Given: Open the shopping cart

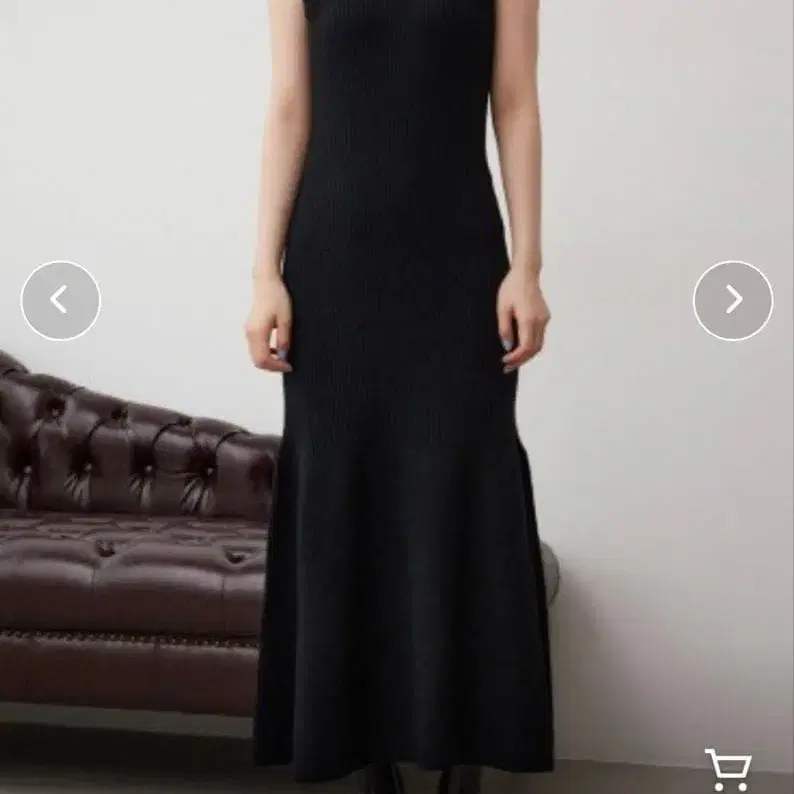Looking at the screenshot, I should click(727, 769).
